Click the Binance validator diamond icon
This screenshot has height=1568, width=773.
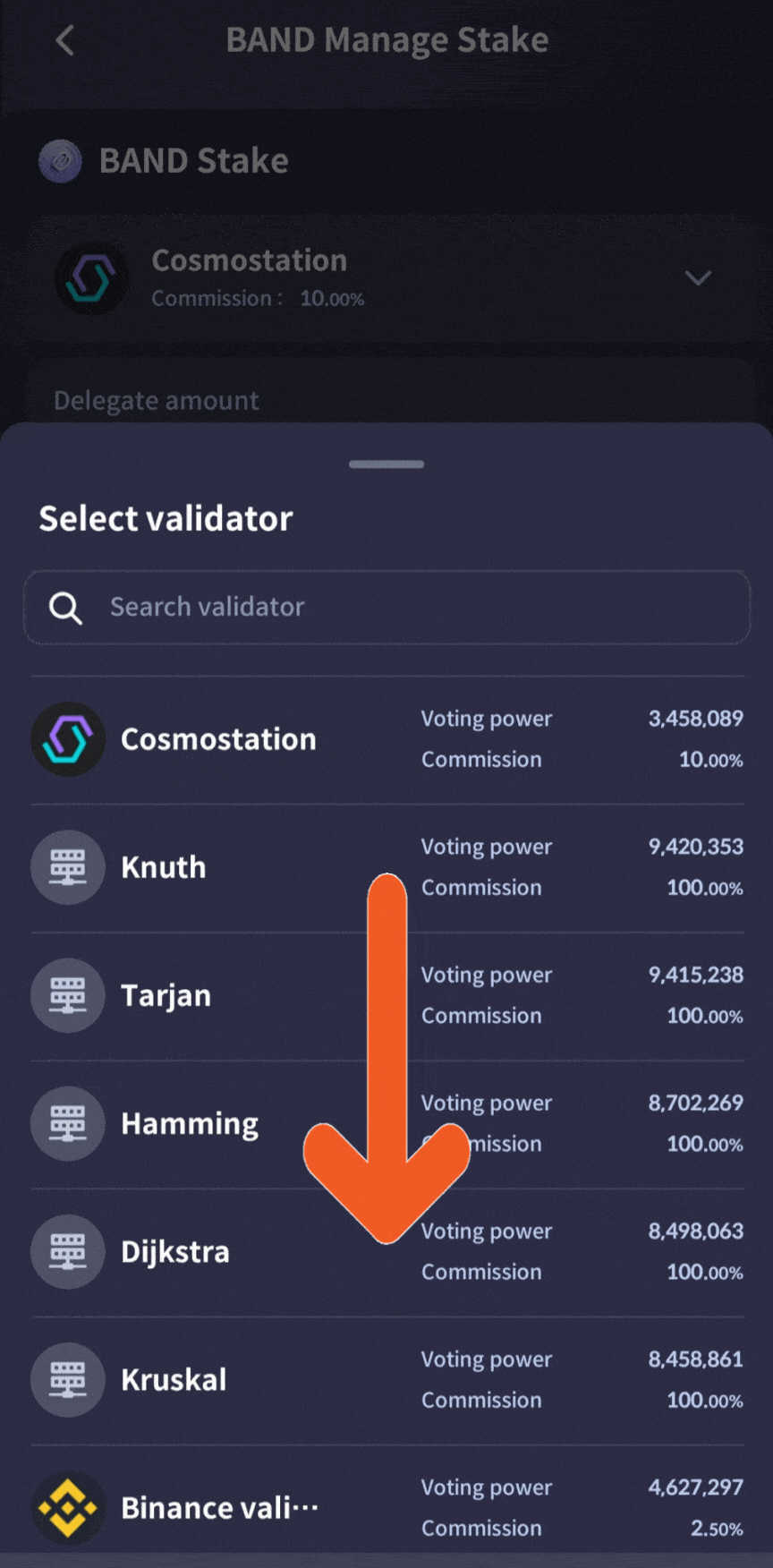click(x=67, y=1507)
